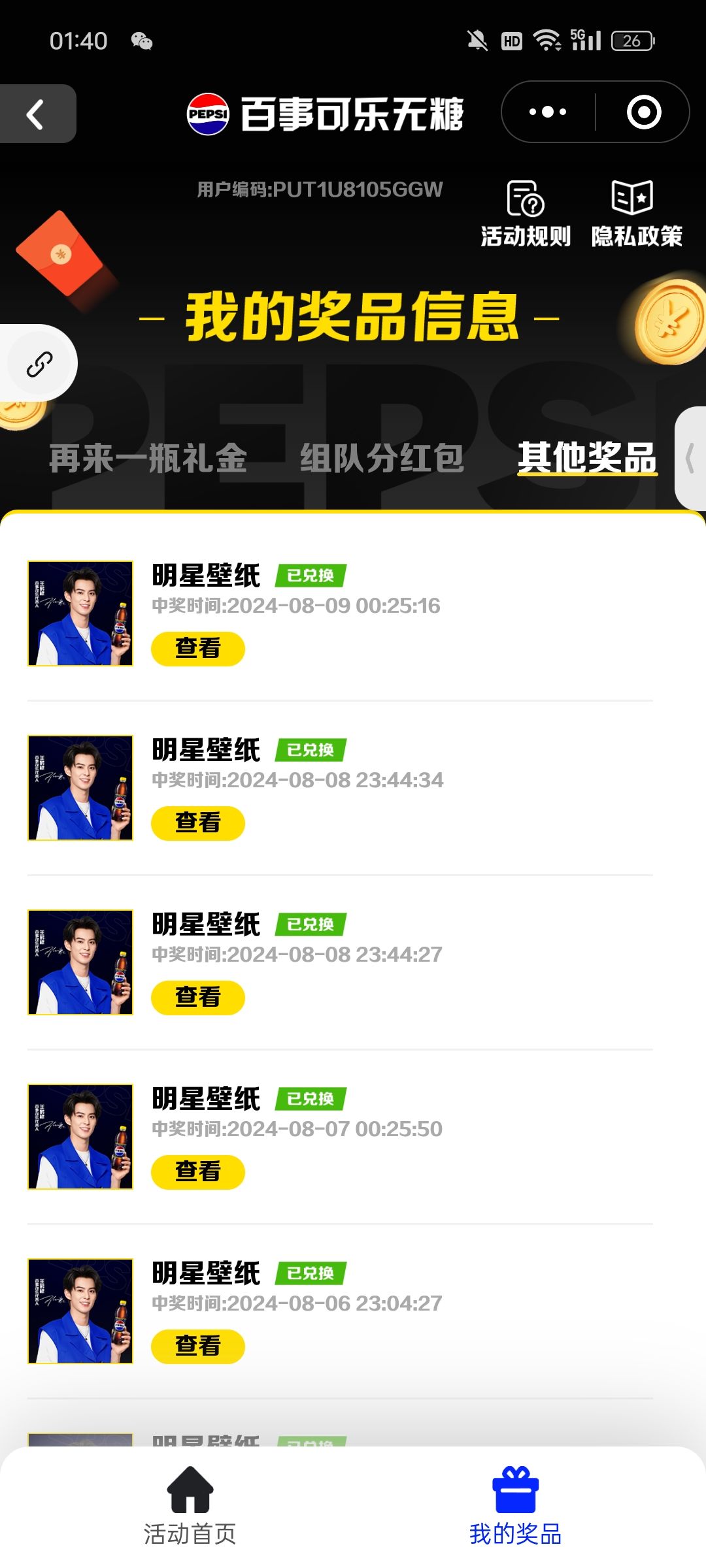Go back using the top-left arrow

tap(37, 114)
